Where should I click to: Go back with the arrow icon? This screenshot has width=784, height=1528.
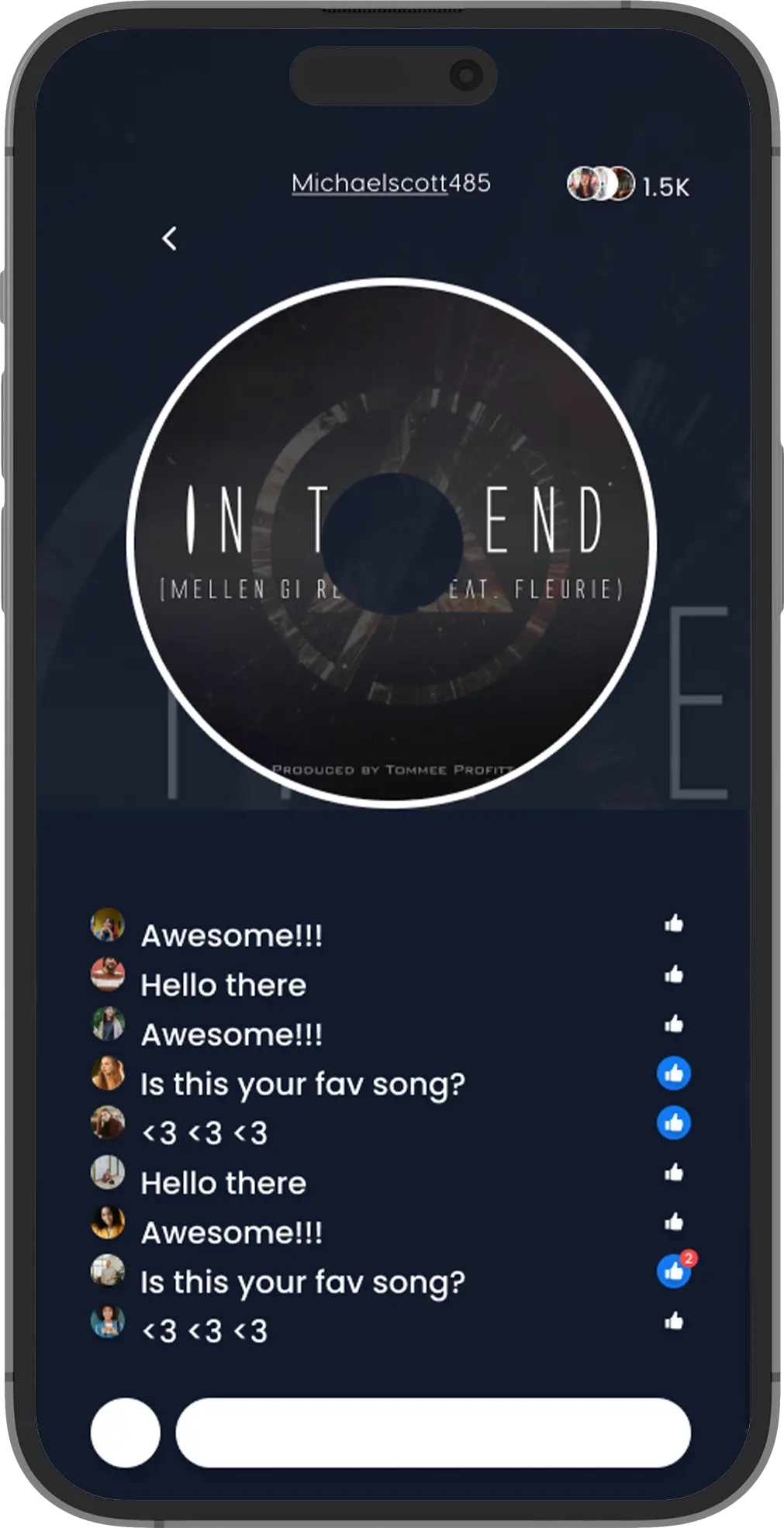[169, 238]
